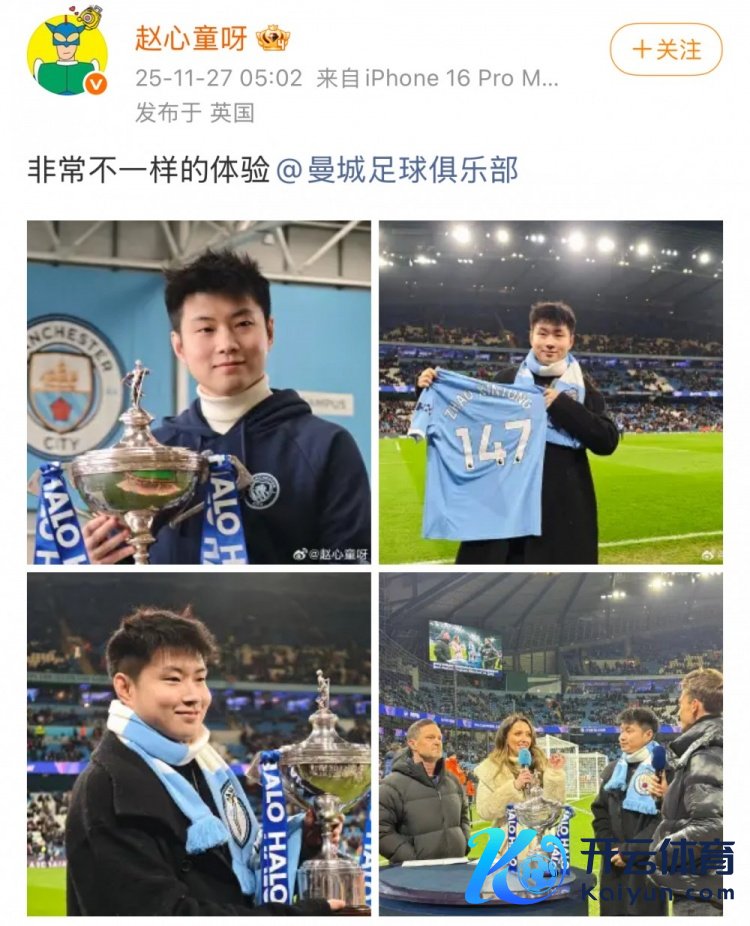Open the photo with trophy and sky-blue scarf
Image resolution: width=750 pixels, height=926 pixels.
click(199, 744)
